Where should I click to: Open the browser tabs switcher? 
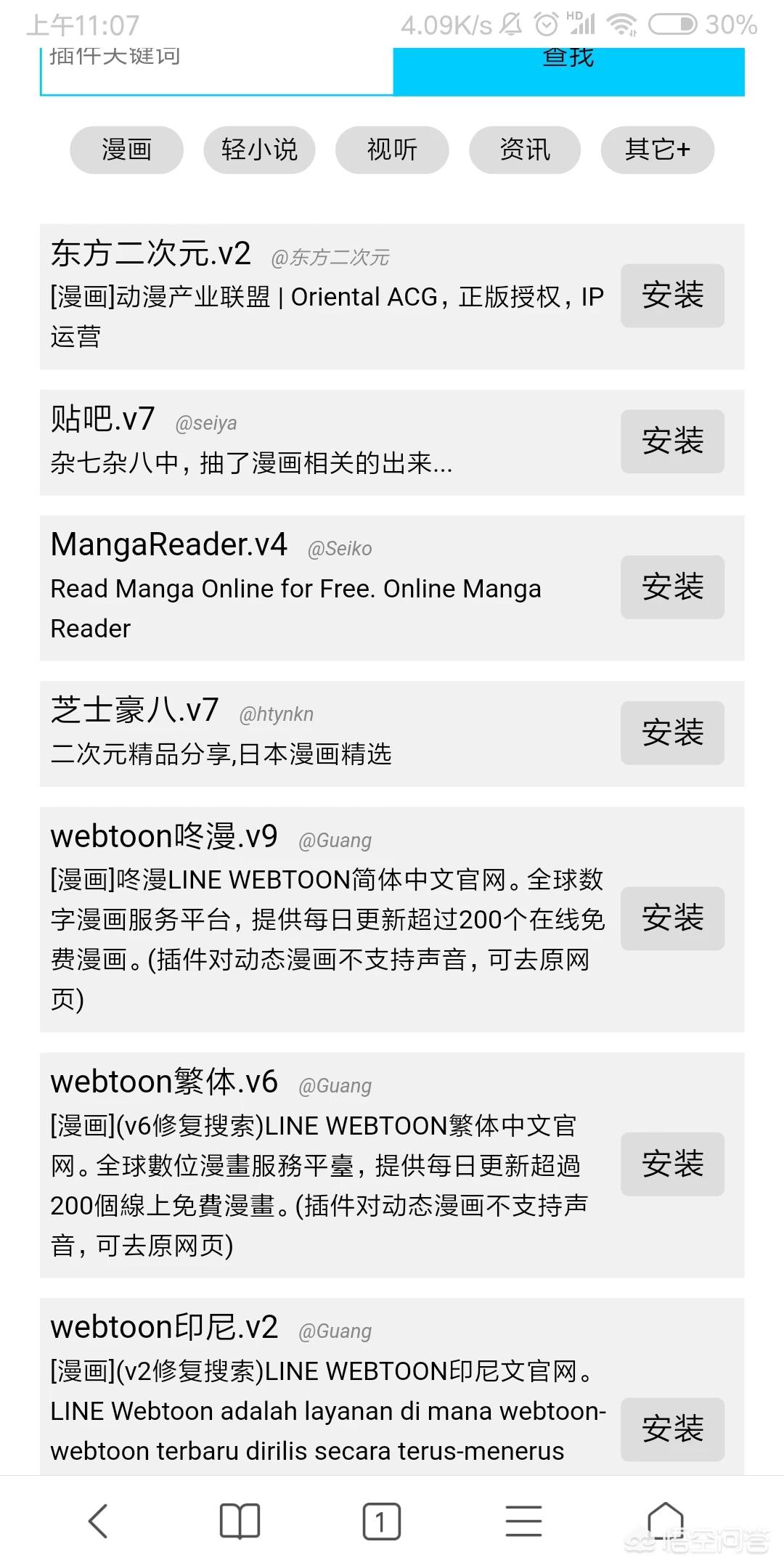382,1521
